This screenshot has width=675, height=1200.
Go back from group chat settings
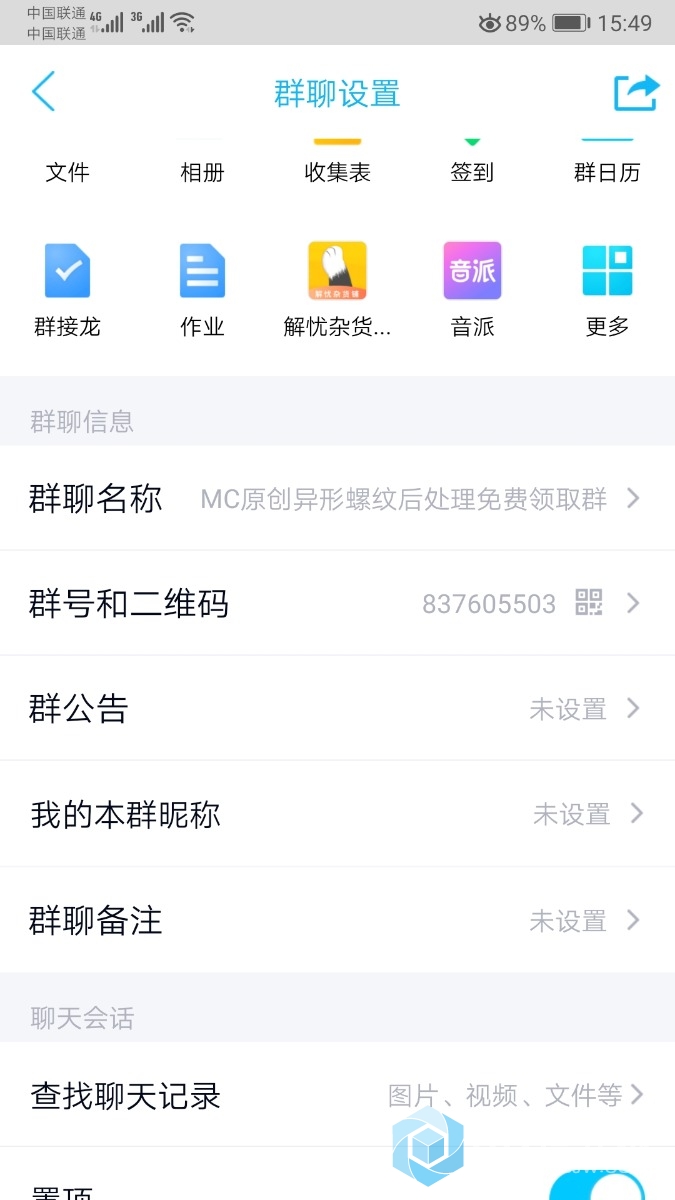click(44, 92)
